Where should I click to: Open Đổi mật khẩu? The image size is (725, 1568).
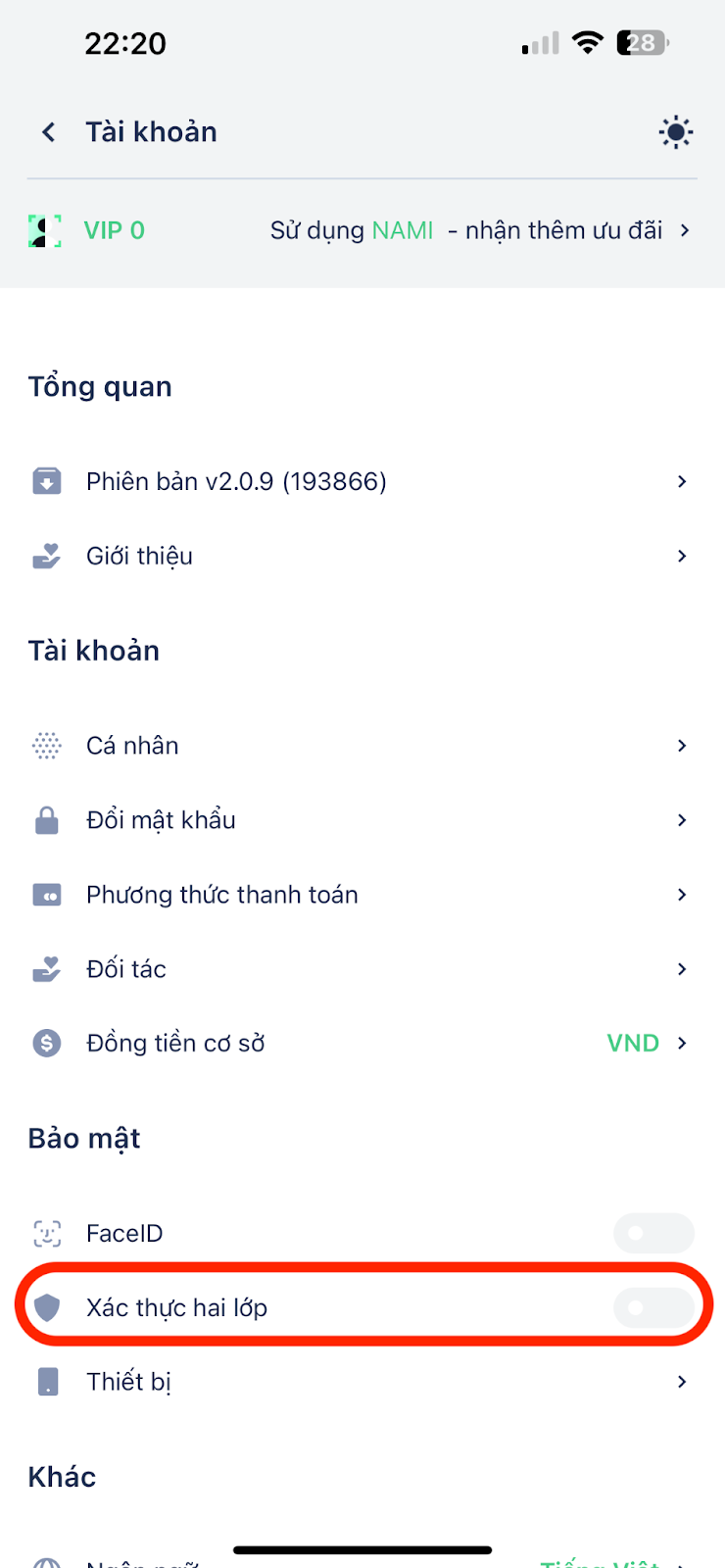tap(362, 820)
